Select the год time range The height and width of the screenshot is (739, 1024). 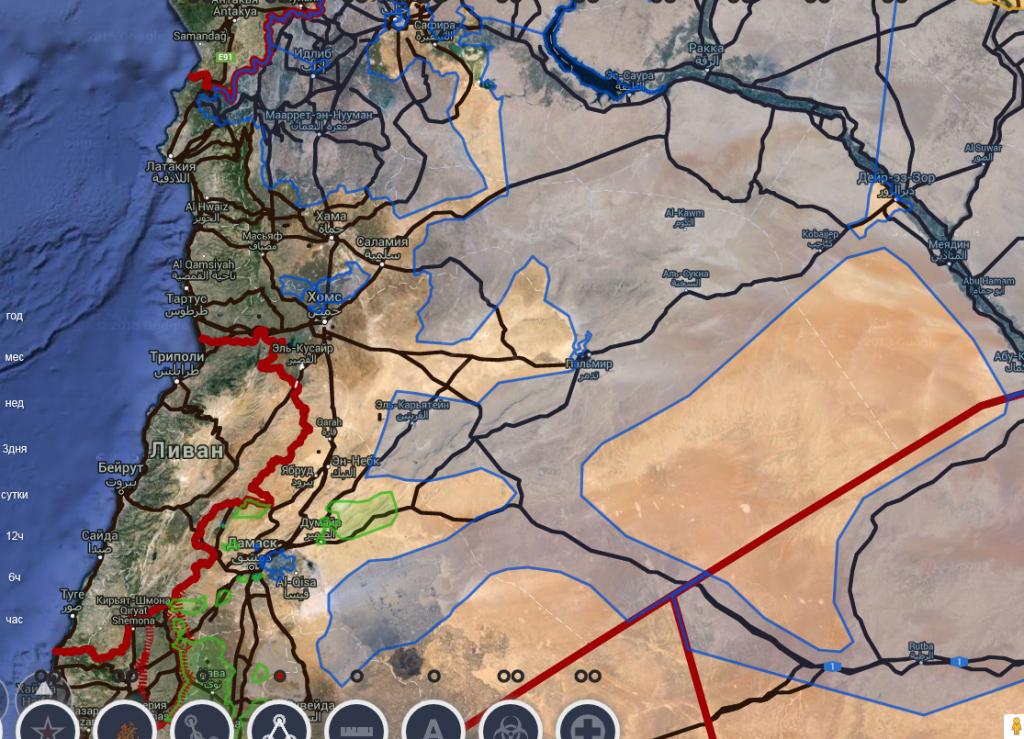[x=14, y=315]
